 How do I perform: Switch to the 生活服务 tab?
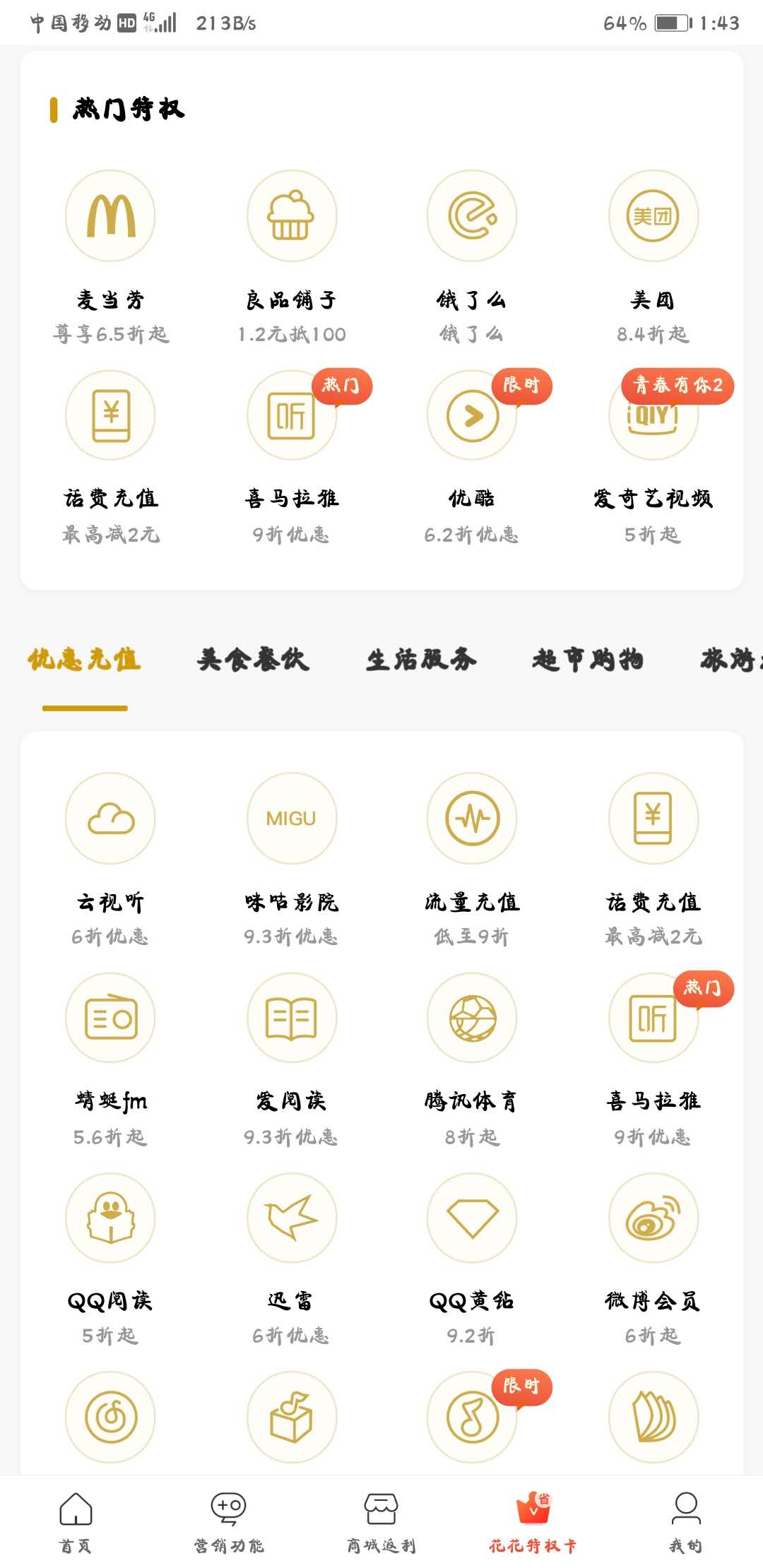[421, 660]
